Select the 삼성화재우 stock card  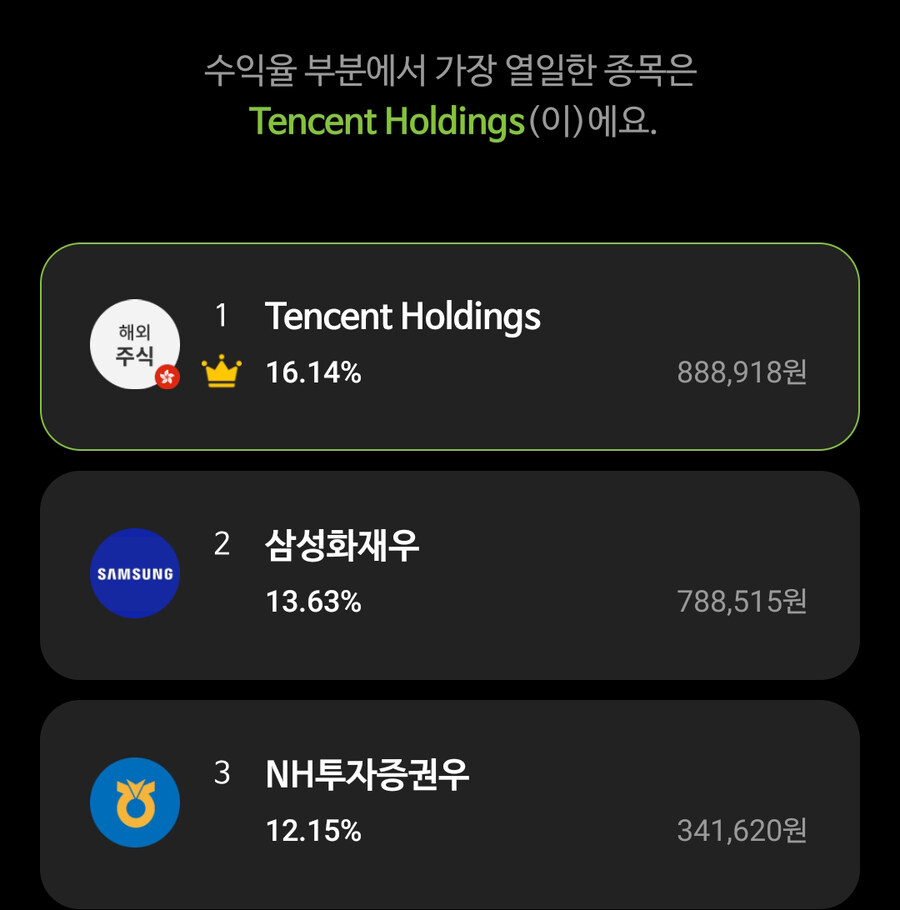click(450, 575)
